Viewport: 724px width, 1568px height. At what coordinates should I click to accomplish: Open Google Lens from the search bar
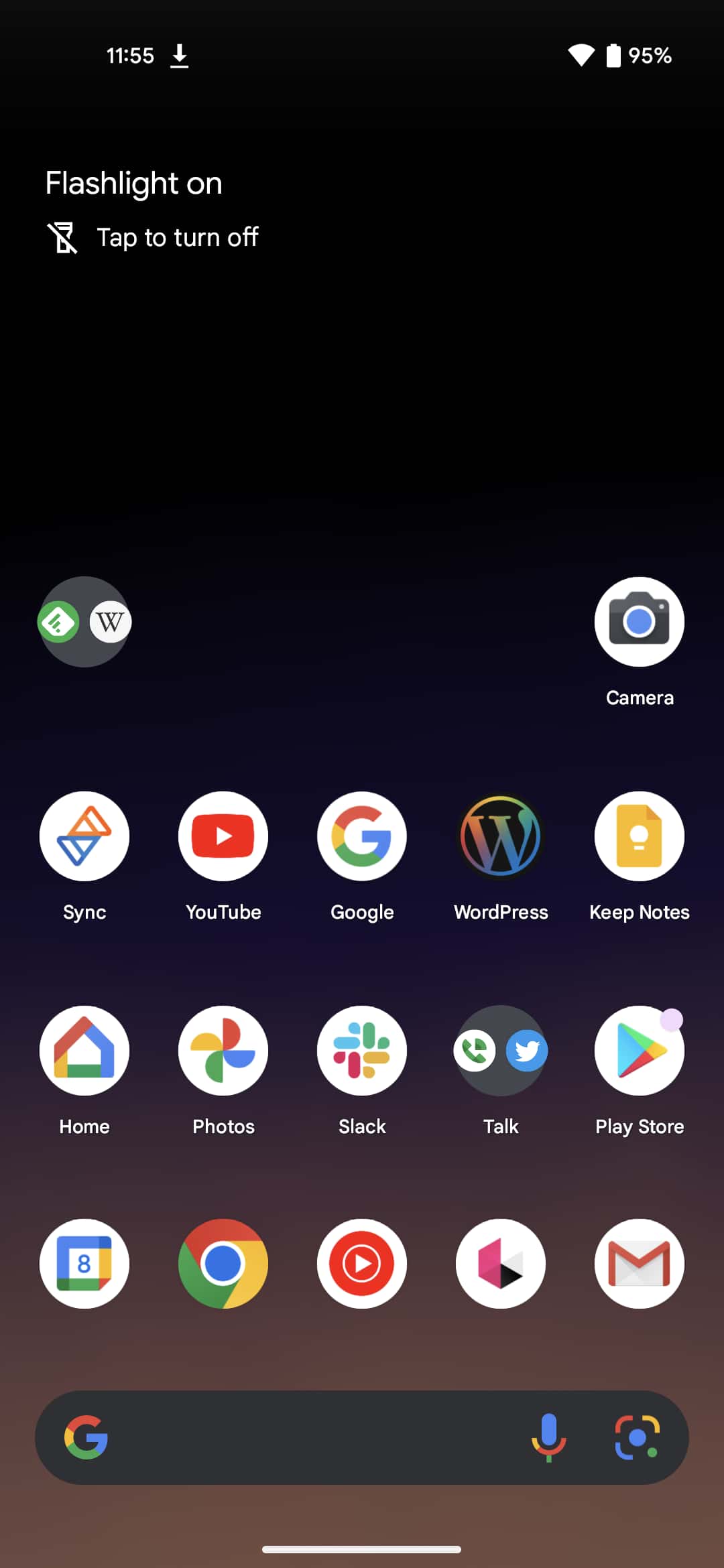637,1437
